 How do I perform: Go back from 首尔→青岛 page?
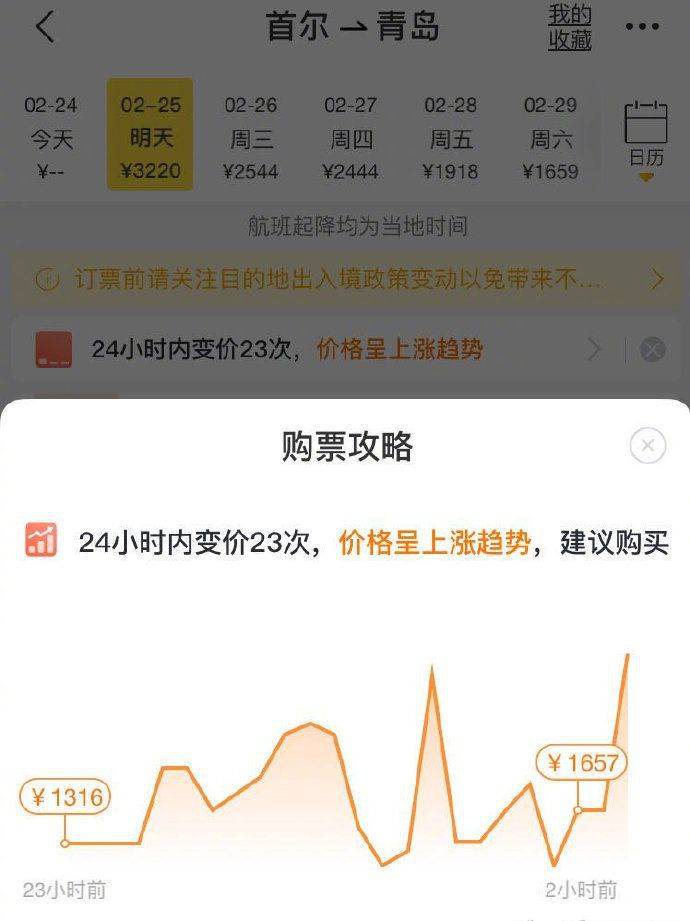[x=44, y=27]
